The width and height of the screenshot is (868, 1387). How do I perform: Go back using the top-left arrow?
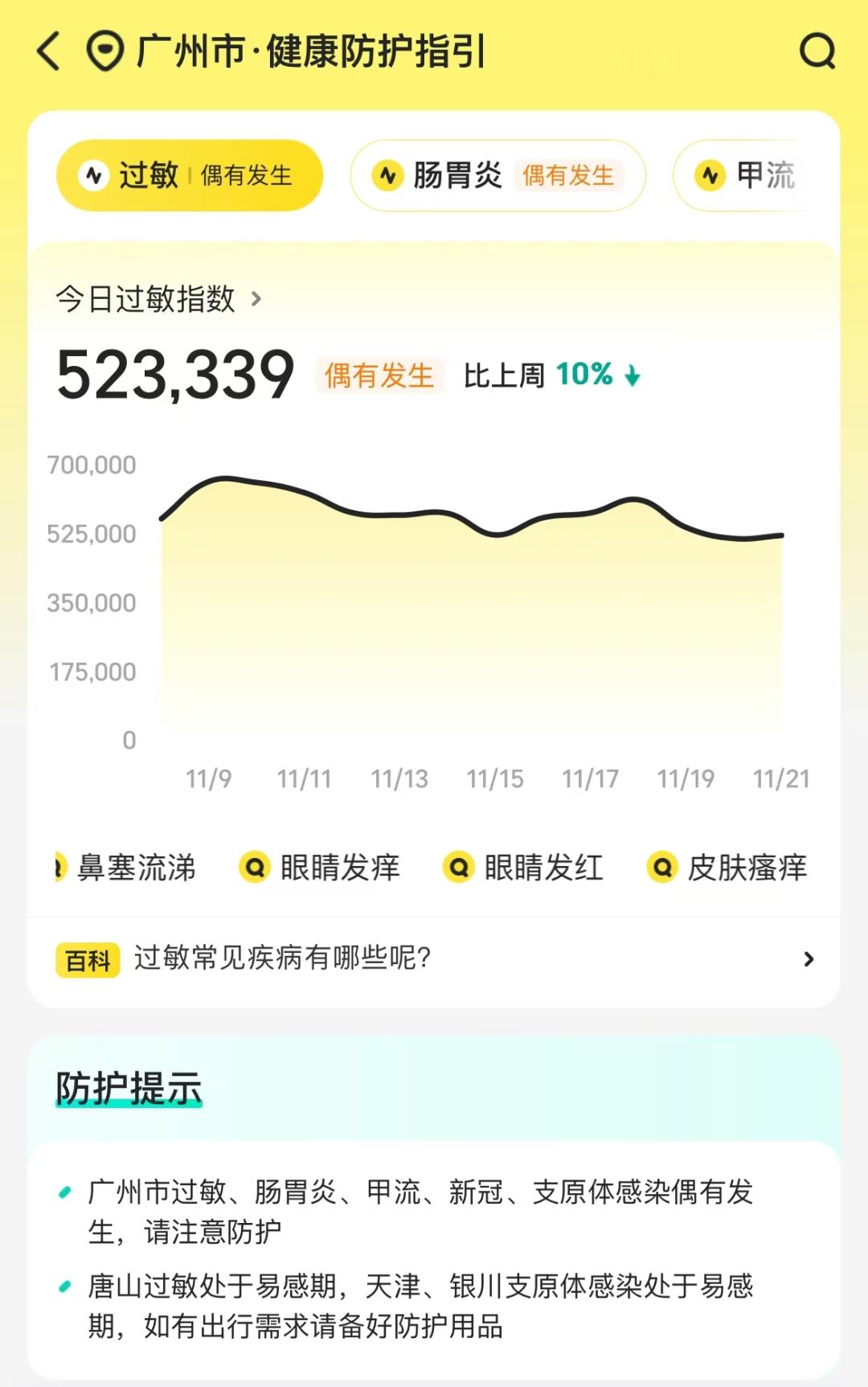pyautogui.click(x=50, y=51)
